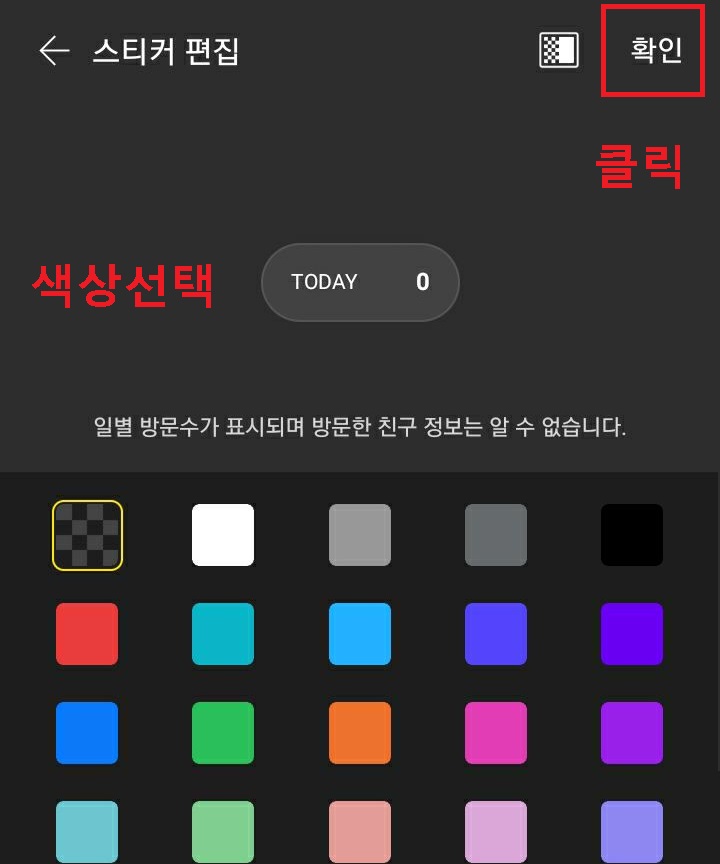Choose the dark gray color swatch
Viewport: 720px width, 864px height.
pyautogui.click(x=495, y=534)
